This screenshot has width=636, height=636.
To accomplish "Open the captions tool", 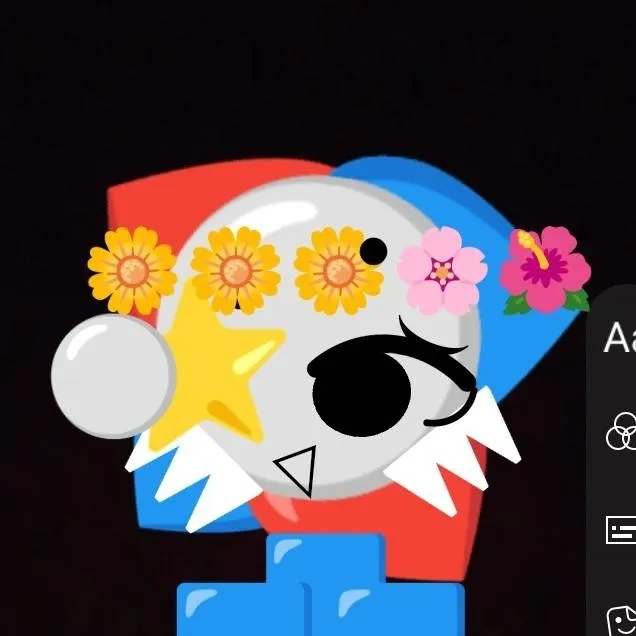I will pyautogui.click(x=621, y=530).
